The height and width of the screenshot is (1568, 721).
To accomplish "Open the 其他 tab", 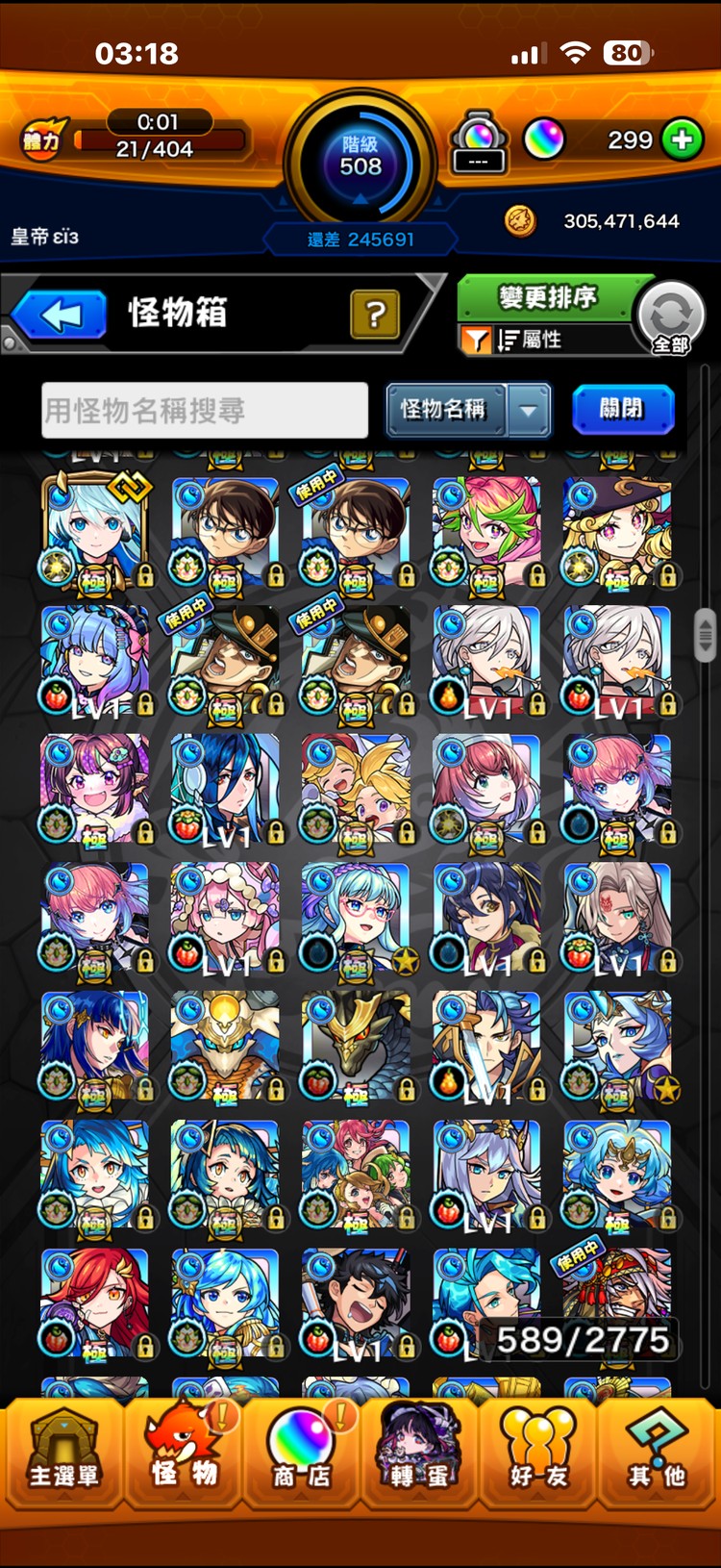I will (x=658, y=1454).
